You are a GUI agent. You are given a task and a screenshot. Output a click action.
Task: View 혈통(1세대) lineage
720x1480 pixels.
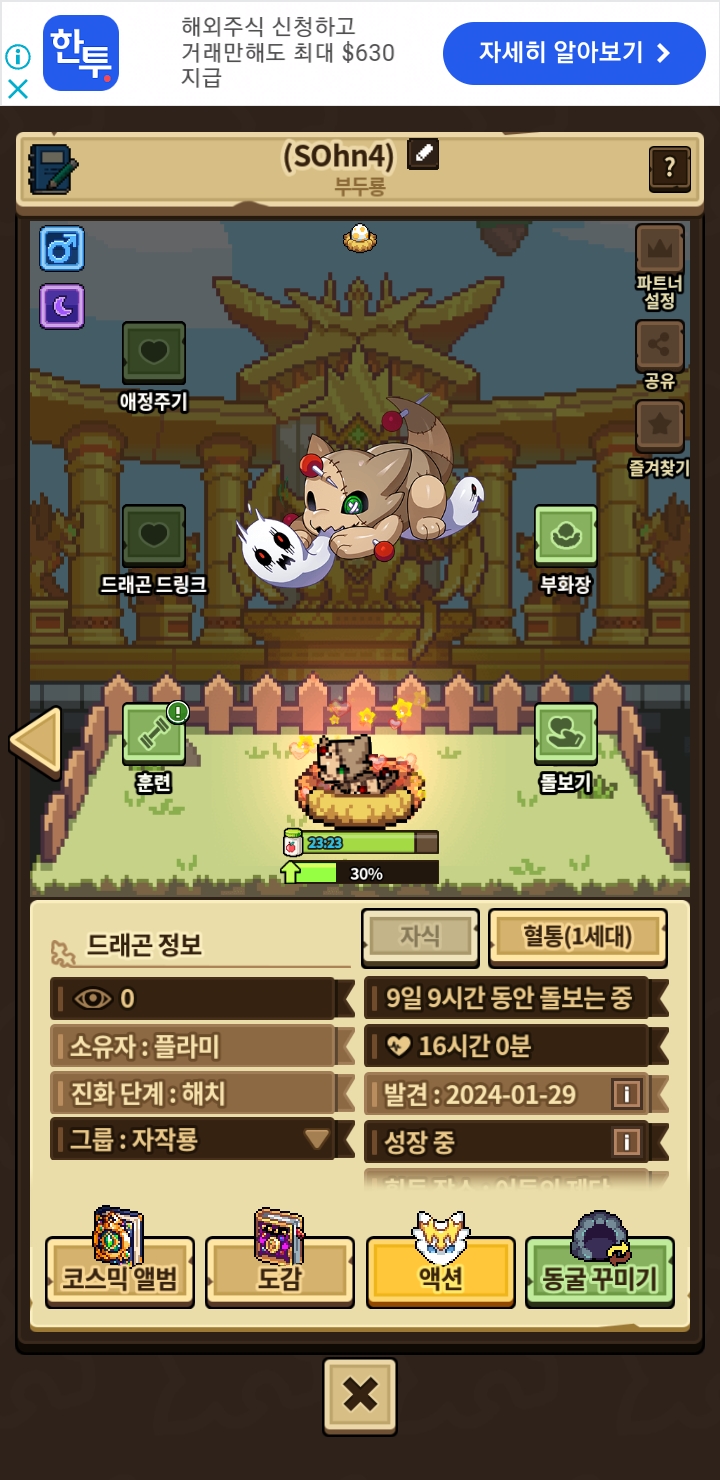point(578,937)
